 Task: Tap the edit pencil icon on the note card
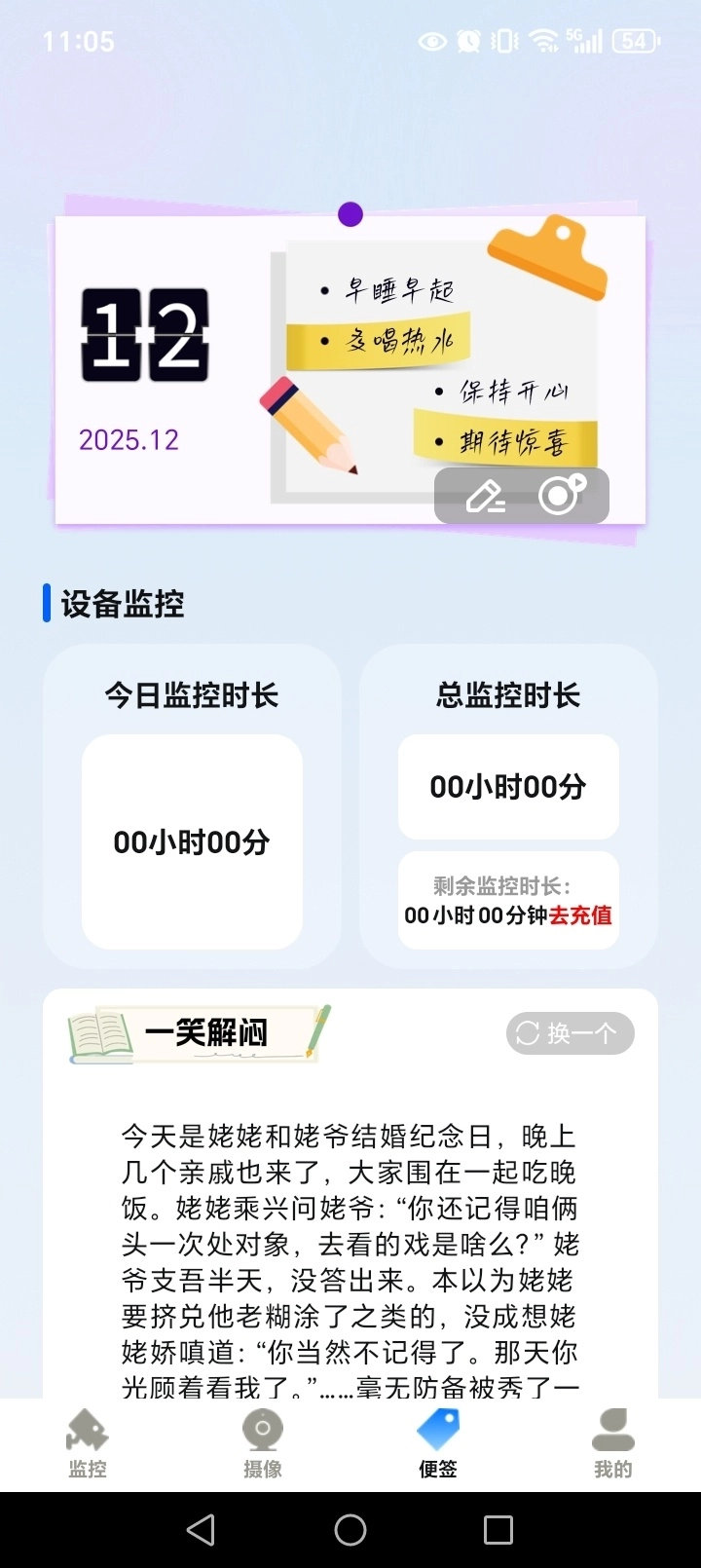click(x=485, y=497)
